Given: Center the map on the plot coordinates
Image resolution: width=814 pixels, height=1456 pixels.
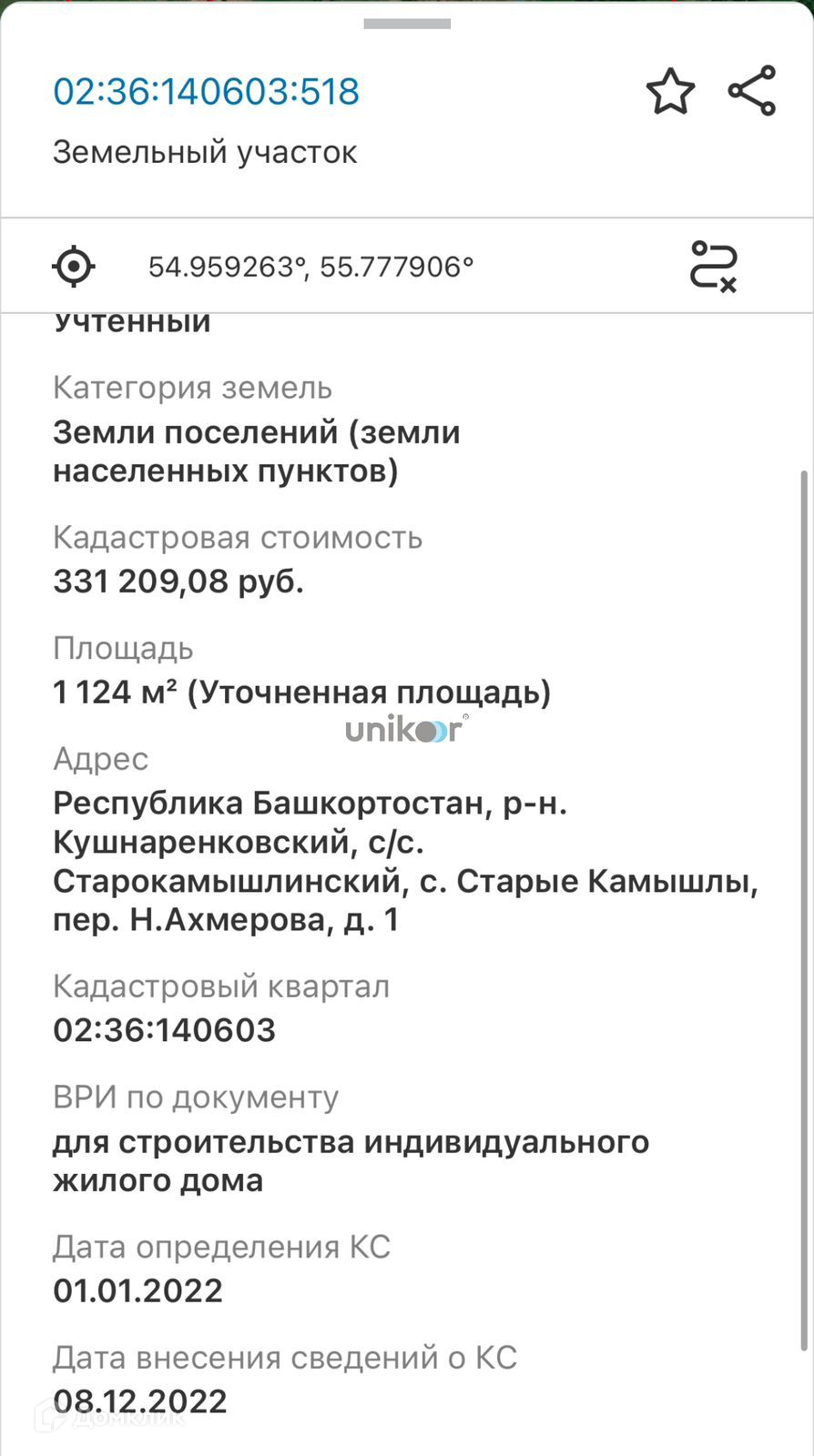Looking at the screenshot, I should coord(74,267).
